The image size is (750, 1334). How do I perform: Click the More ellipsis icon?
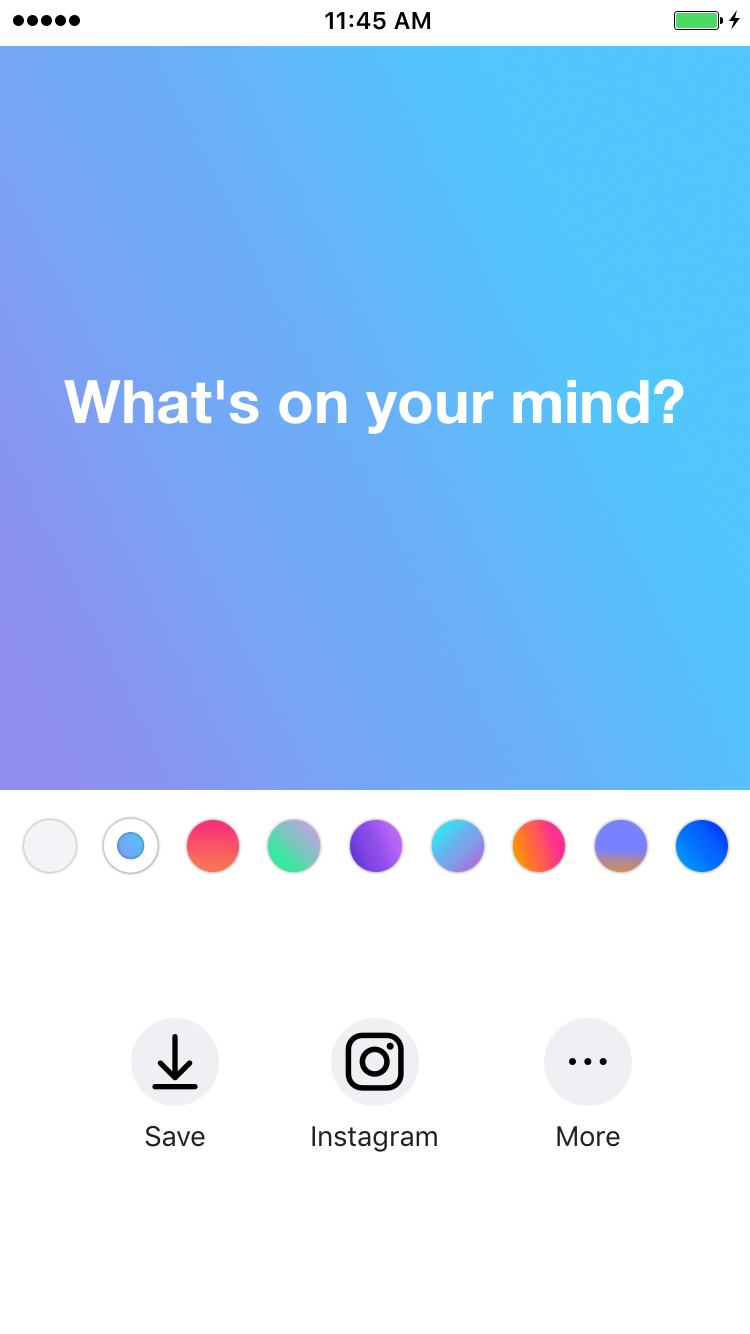pos(588,1062)
